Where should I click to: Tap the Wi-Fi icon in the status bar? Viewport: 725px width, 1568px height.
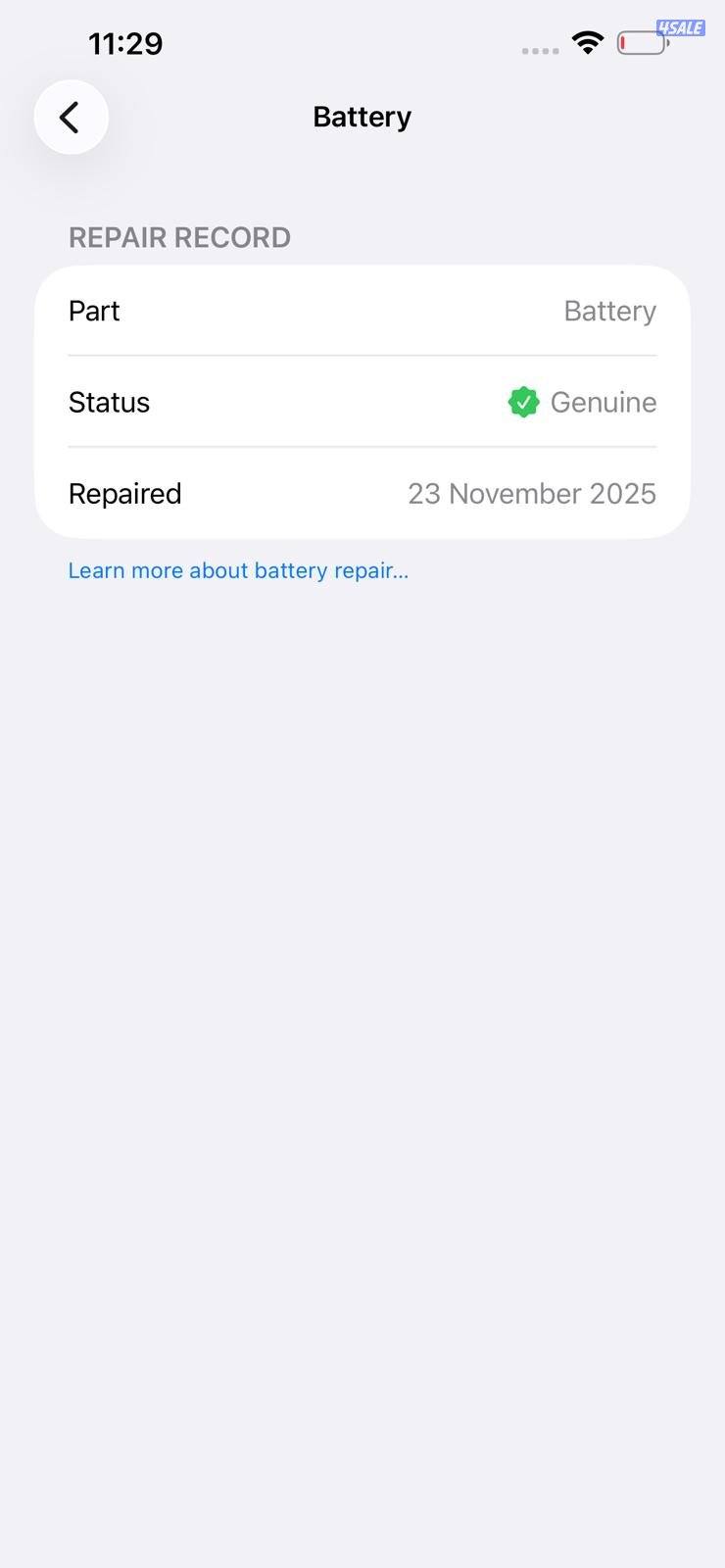pos(586,42)
